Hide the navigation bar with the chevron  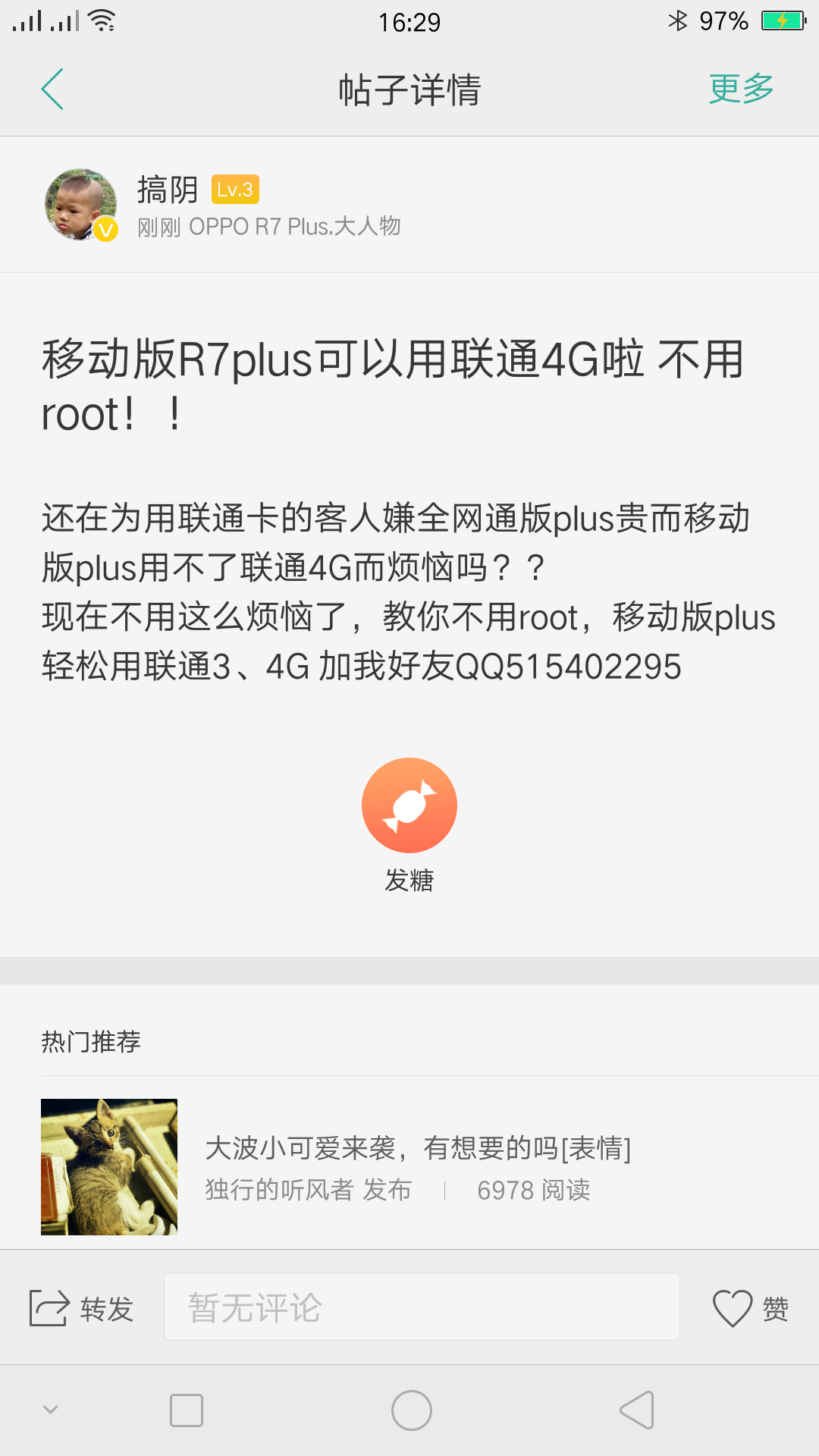pos(51,1410)
